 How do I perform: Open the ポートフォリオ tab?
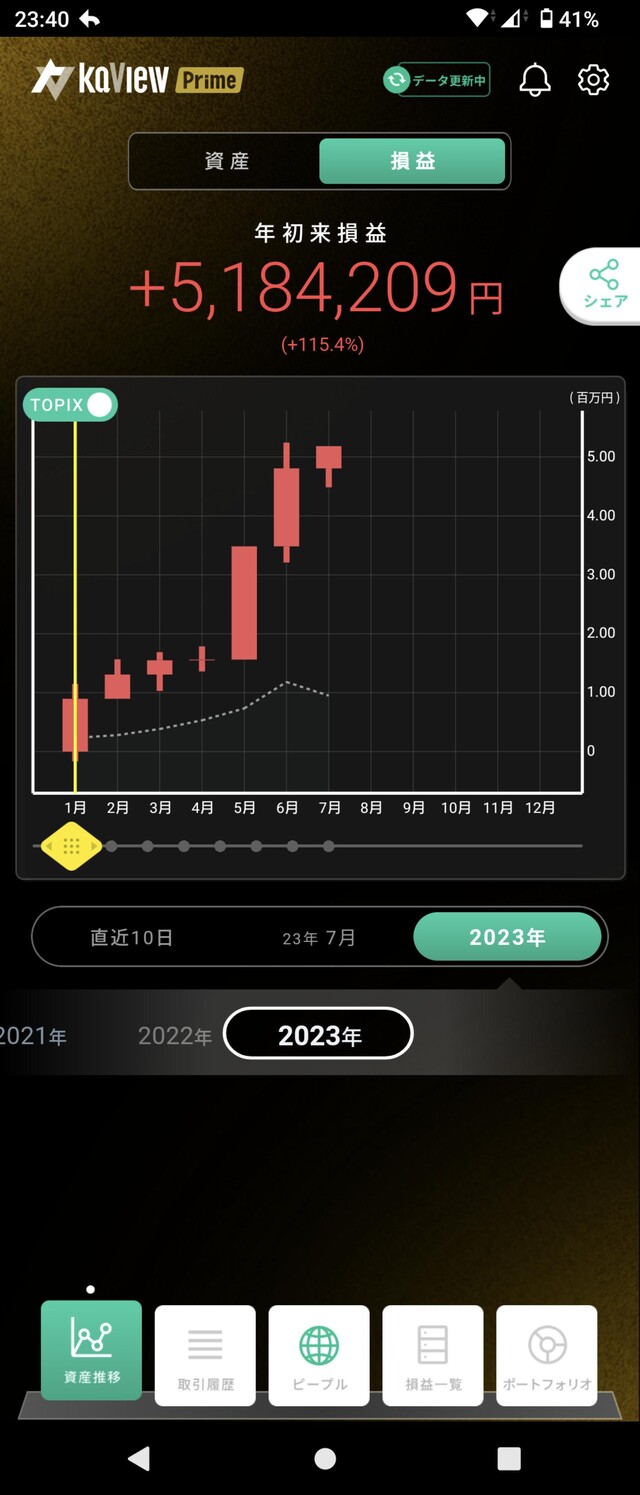(547, 1355)
